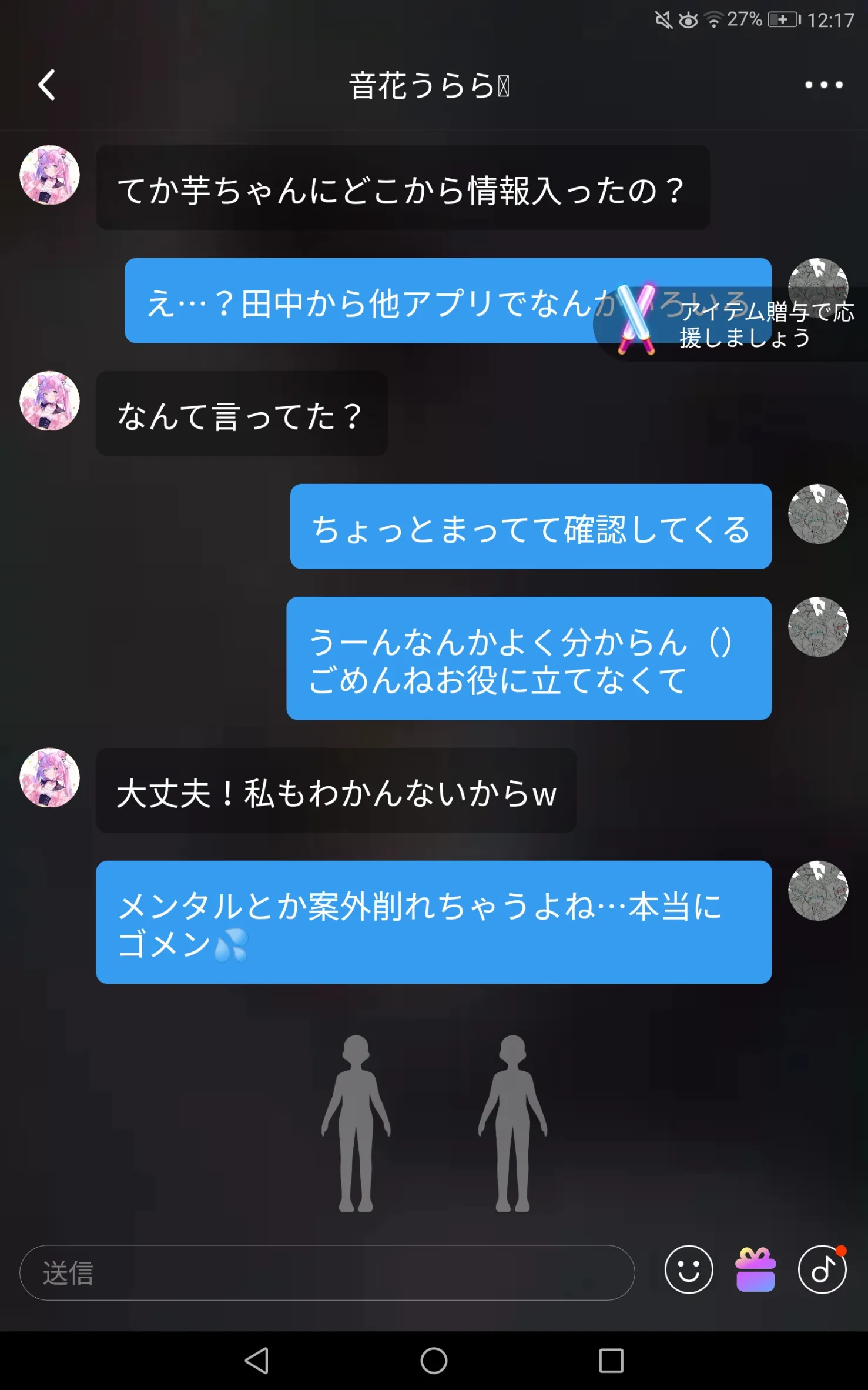The width and height of the screenshot is (868, 1390).
Task: Open recent apps via square button
Action: coord(611,1361)
